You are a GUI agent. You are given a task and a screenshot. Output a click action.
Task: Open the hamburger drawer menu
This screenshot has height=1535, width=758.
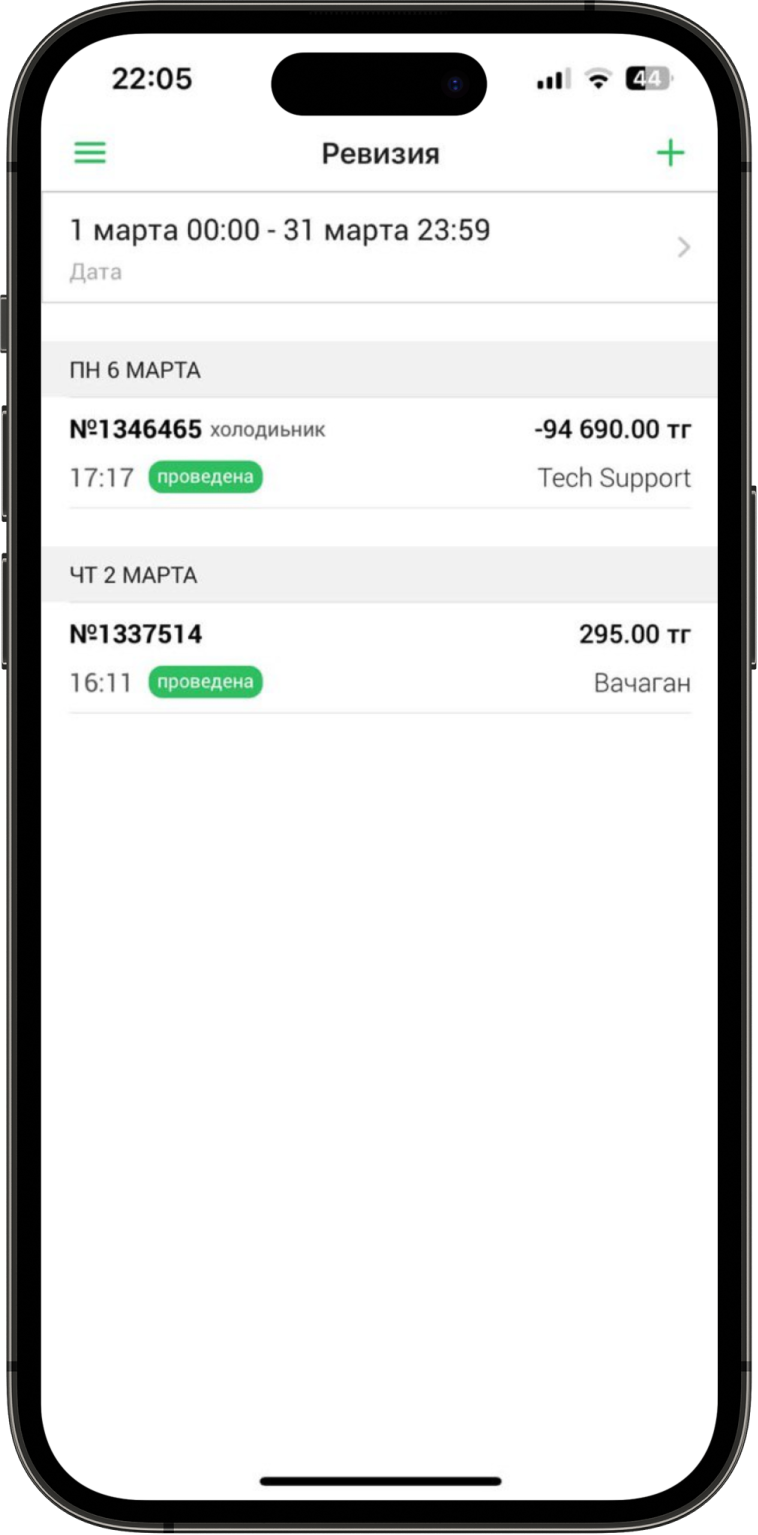[x=90, y=153]
